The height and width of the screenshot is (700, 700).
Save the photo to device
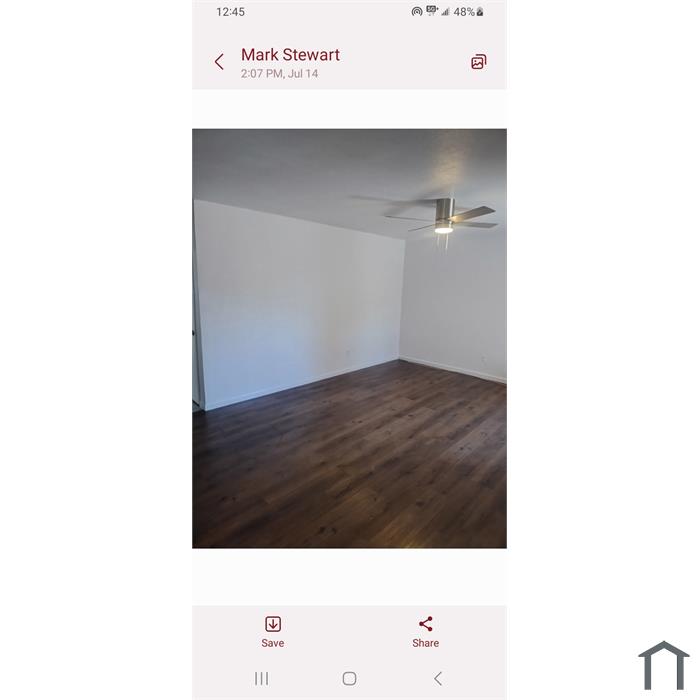[272, 632]
